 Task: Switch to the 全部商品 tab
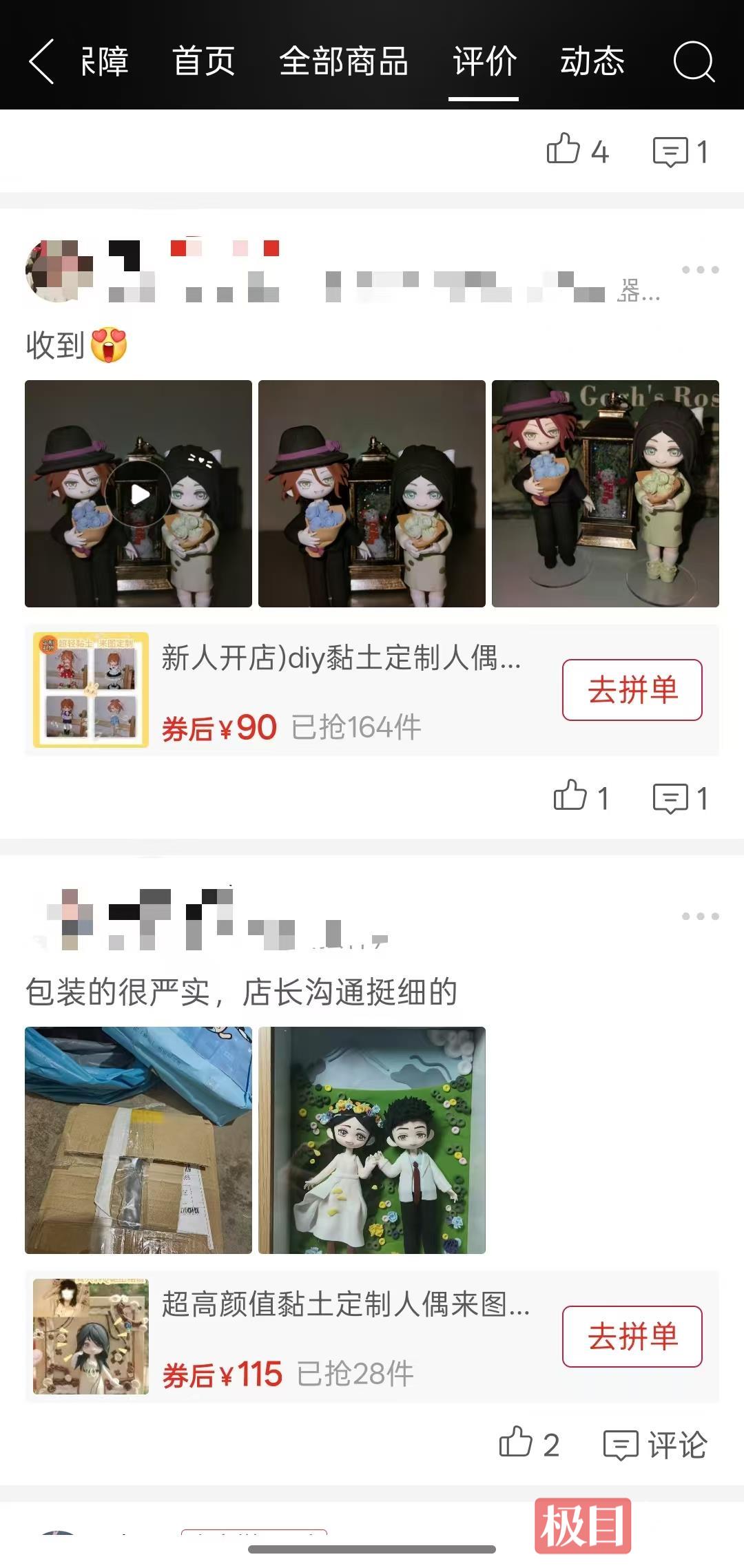[x=344, y=62]
